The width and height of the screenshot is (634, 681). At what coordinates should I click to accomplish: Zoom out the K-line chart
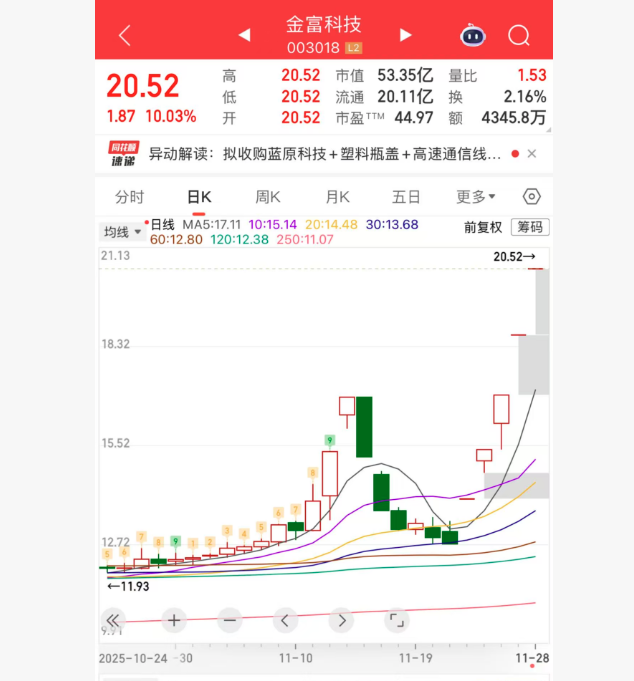pyautogui.click(x=230, y=620)
